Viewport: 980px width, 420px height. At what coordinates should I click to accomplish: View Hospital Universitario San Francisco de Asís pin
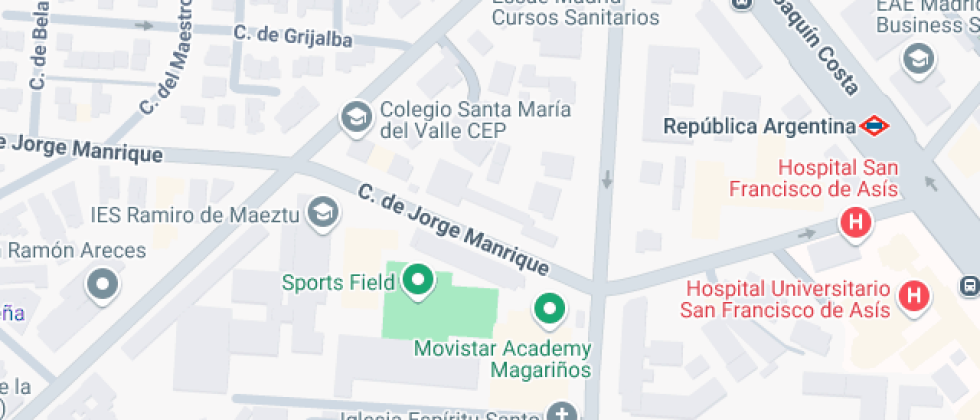click(x=912, y=295)
